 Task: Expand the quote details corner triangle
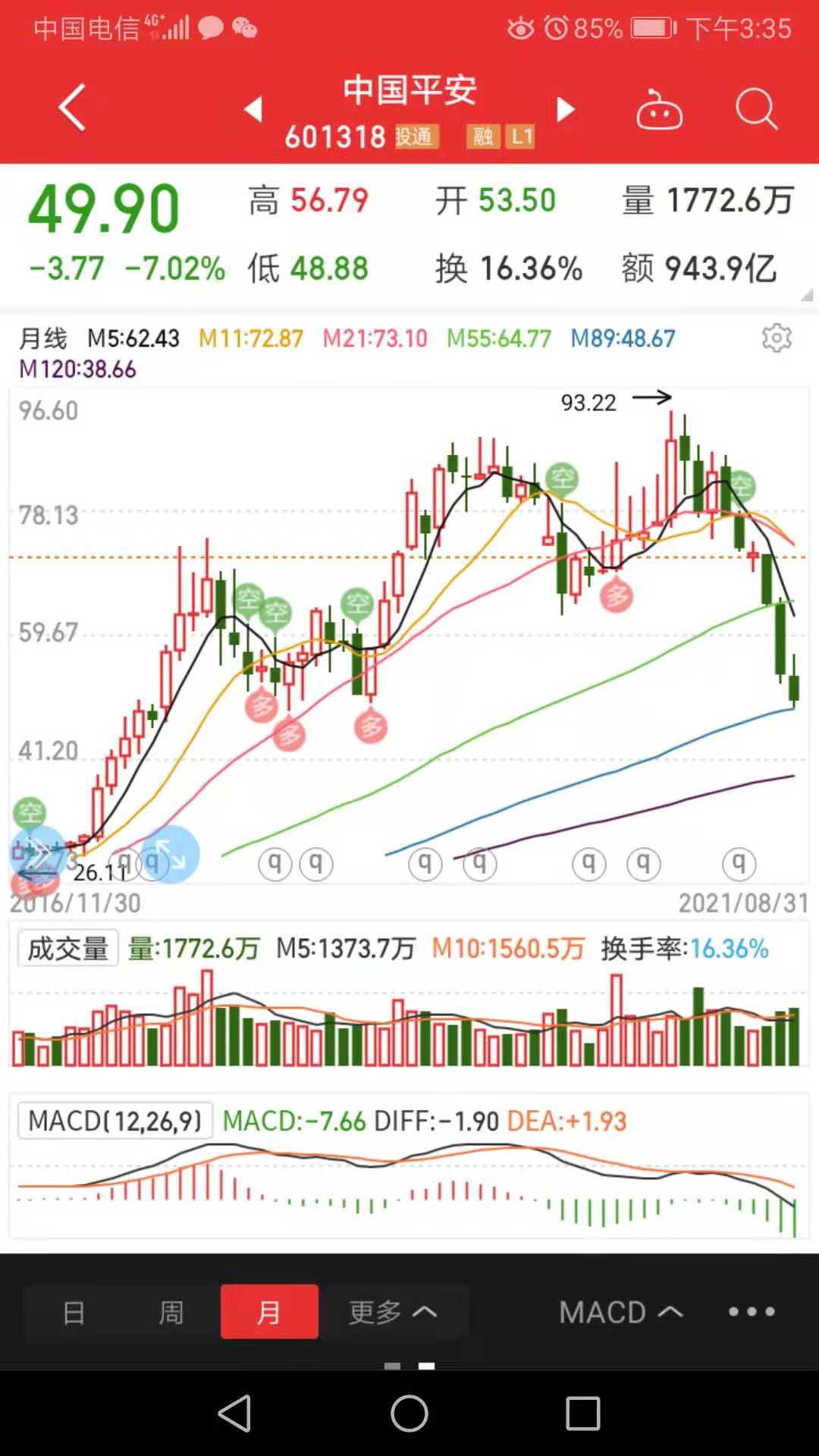pos(806,295)
